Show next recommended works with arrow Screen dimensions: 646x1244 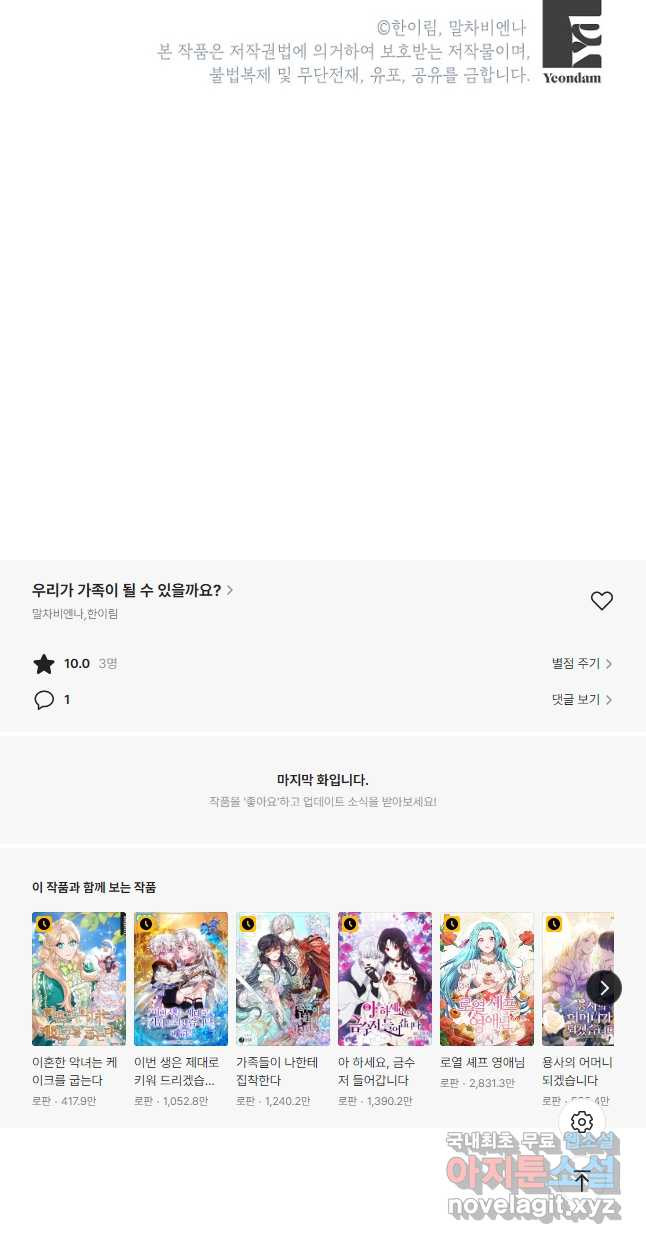click(604, 988)
